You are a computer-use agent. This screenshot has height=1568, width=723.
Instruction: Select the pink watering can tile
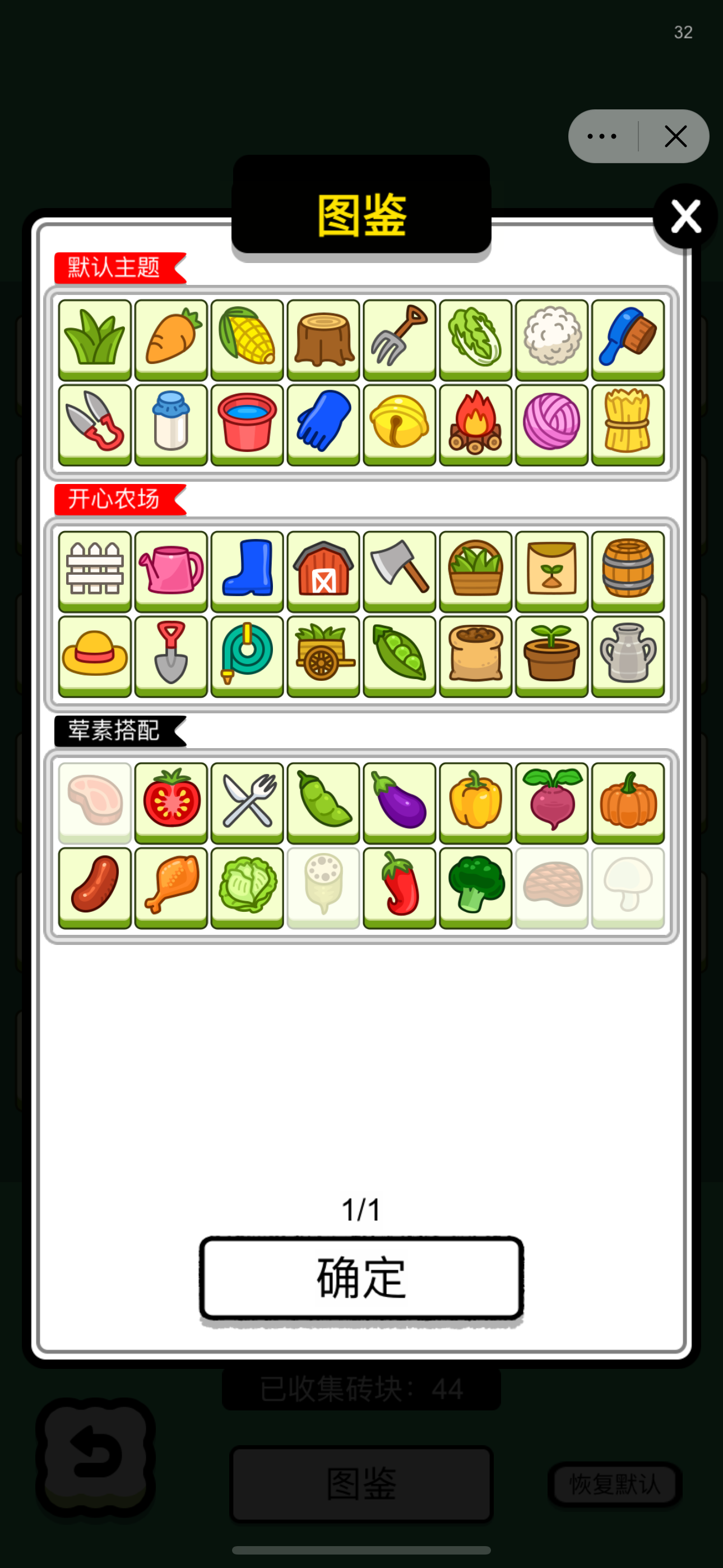[x=171, y=569]
